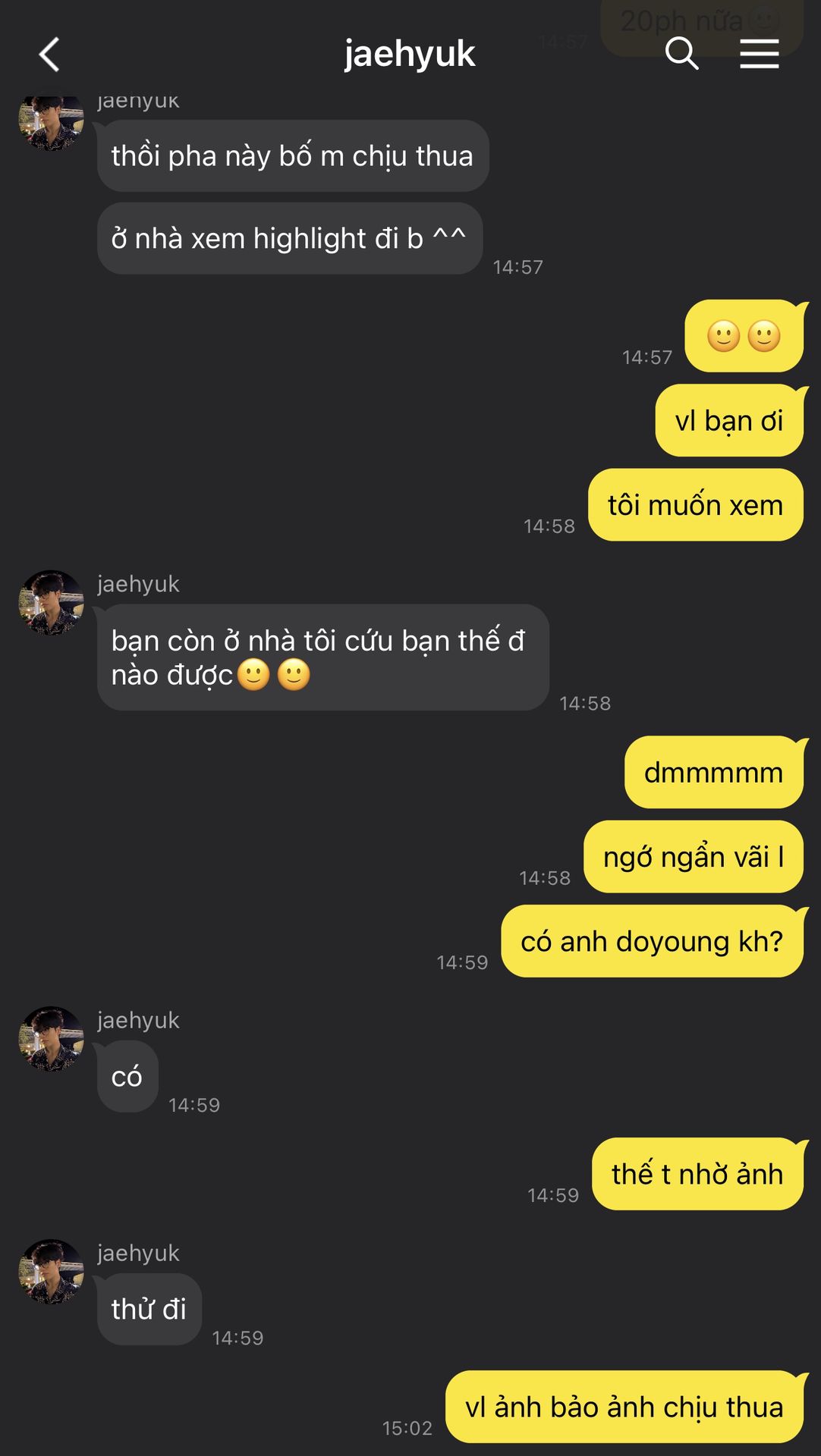This screenshot has height=1456, width=821.
Task: Search within this conversation
Action: pyautogui.click(x=681, y=54)
